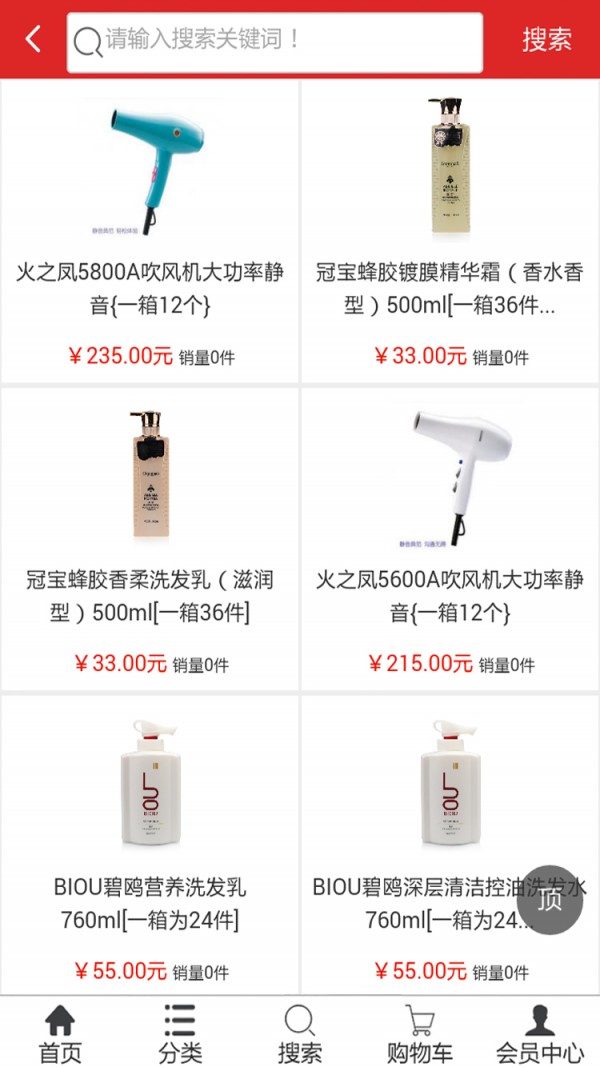Open the 火之凤5800A hair dryer product
This screenshot has width=600, height=1067.
150,230
